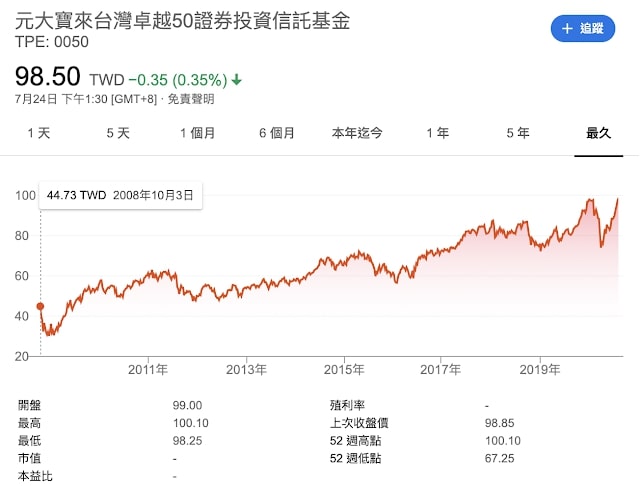Screen dimensions: 640x486
Task: Select the 5 天 time range
Action: [x=118, y=133]
